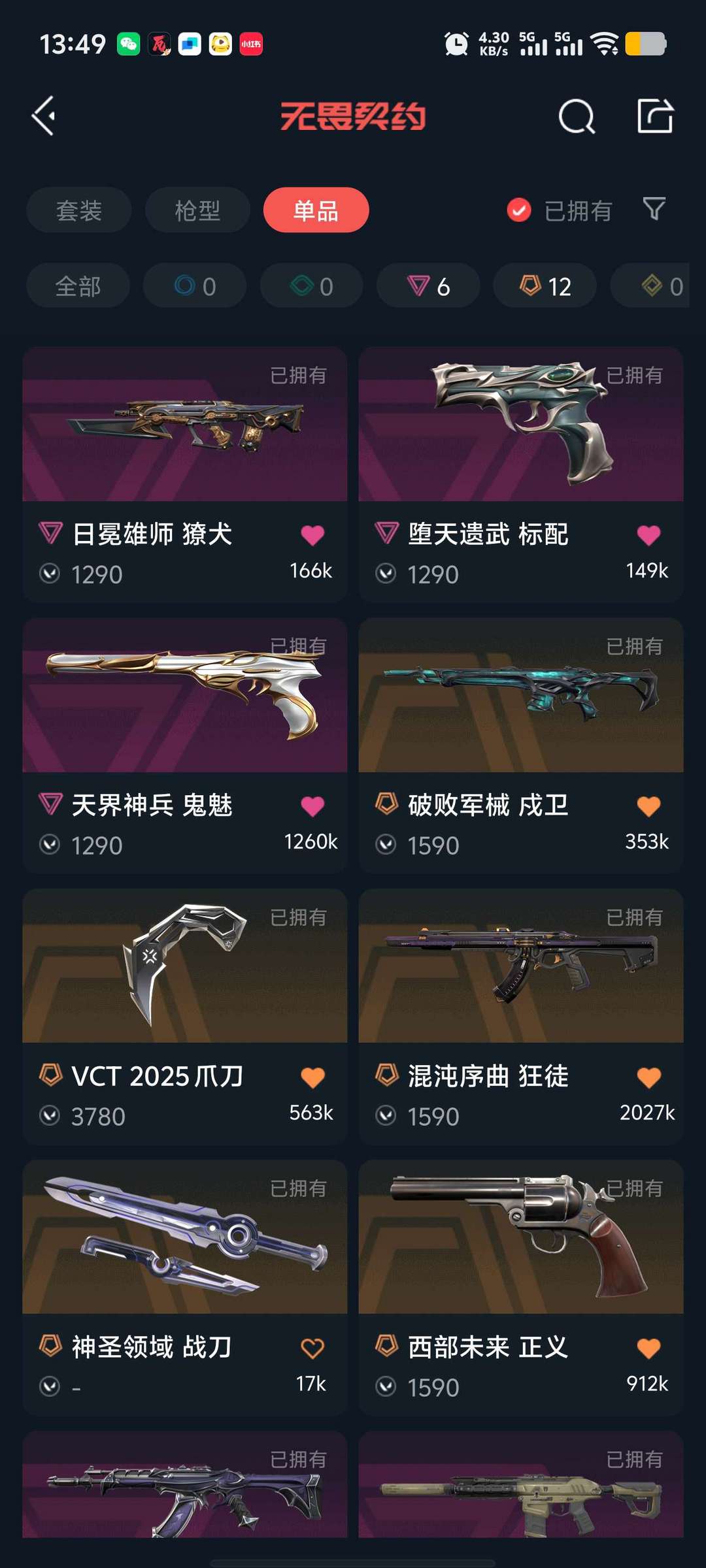
Task: Open the filter funnel icon
Action: click(654, 209)
